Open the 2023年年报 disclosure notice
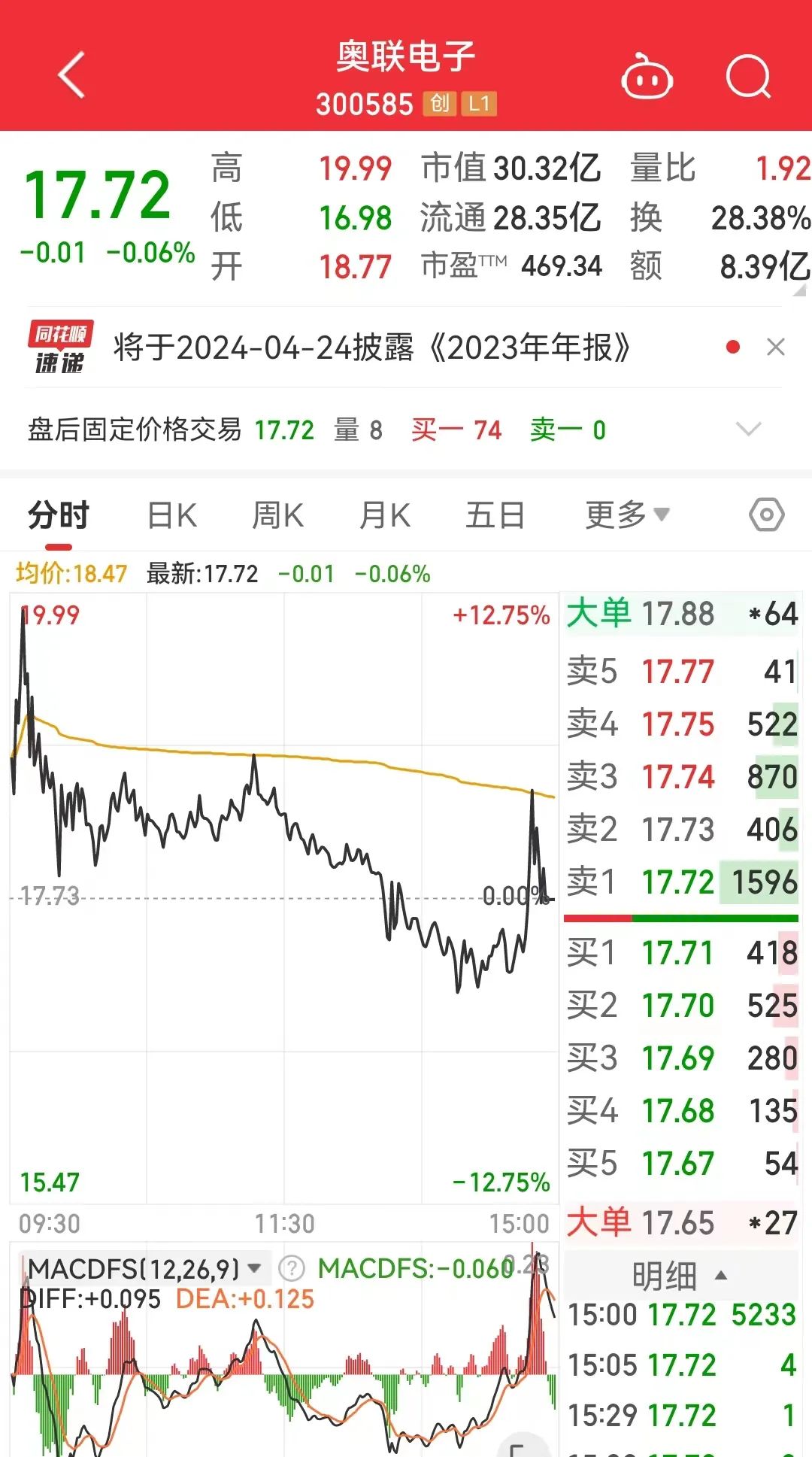The image size is (812, 1457). pos(371,348)
